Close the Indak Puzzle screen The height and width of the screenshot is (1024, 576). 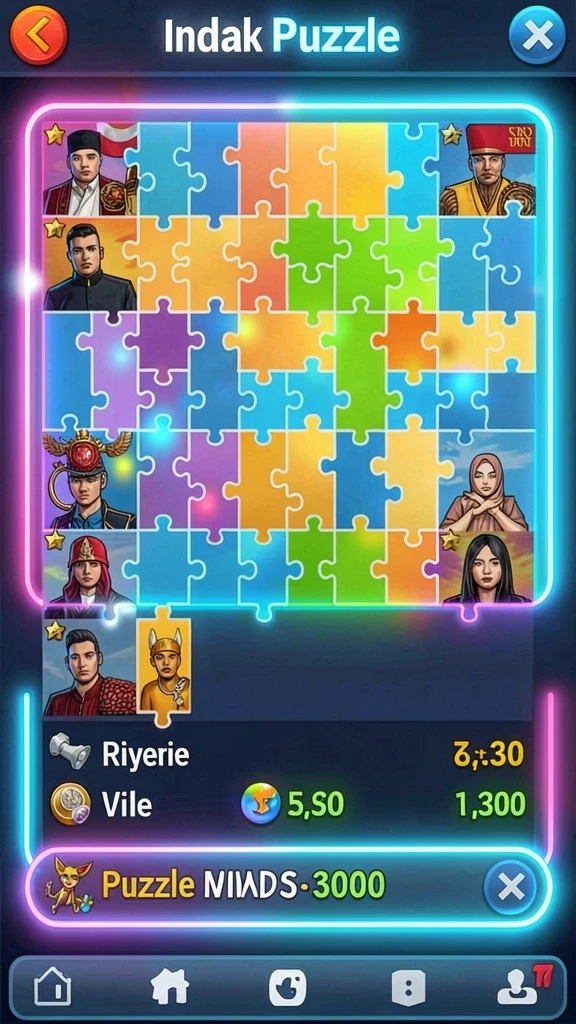tap(537, 35)
